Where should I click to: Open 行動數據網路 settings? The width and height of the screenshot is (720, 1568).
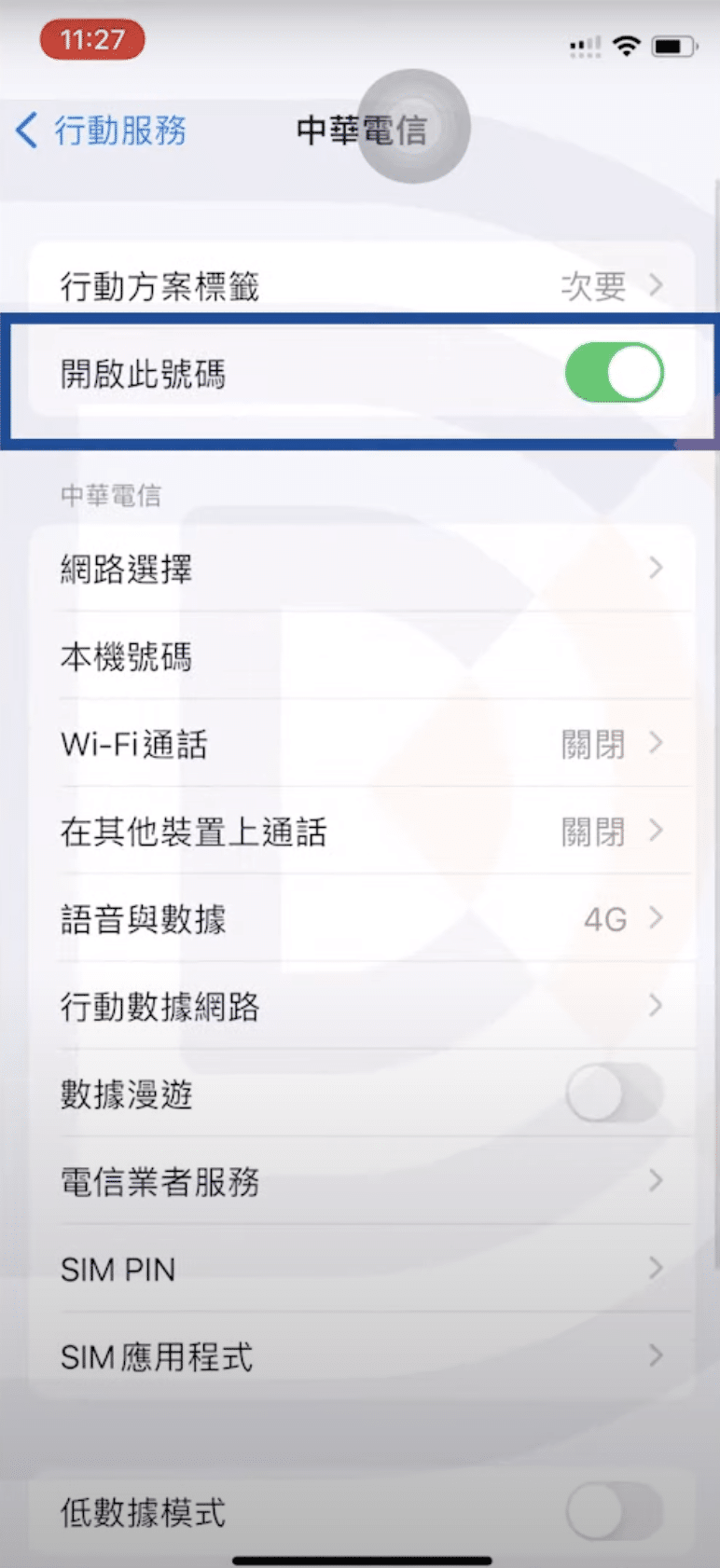tap(362, 1006)
